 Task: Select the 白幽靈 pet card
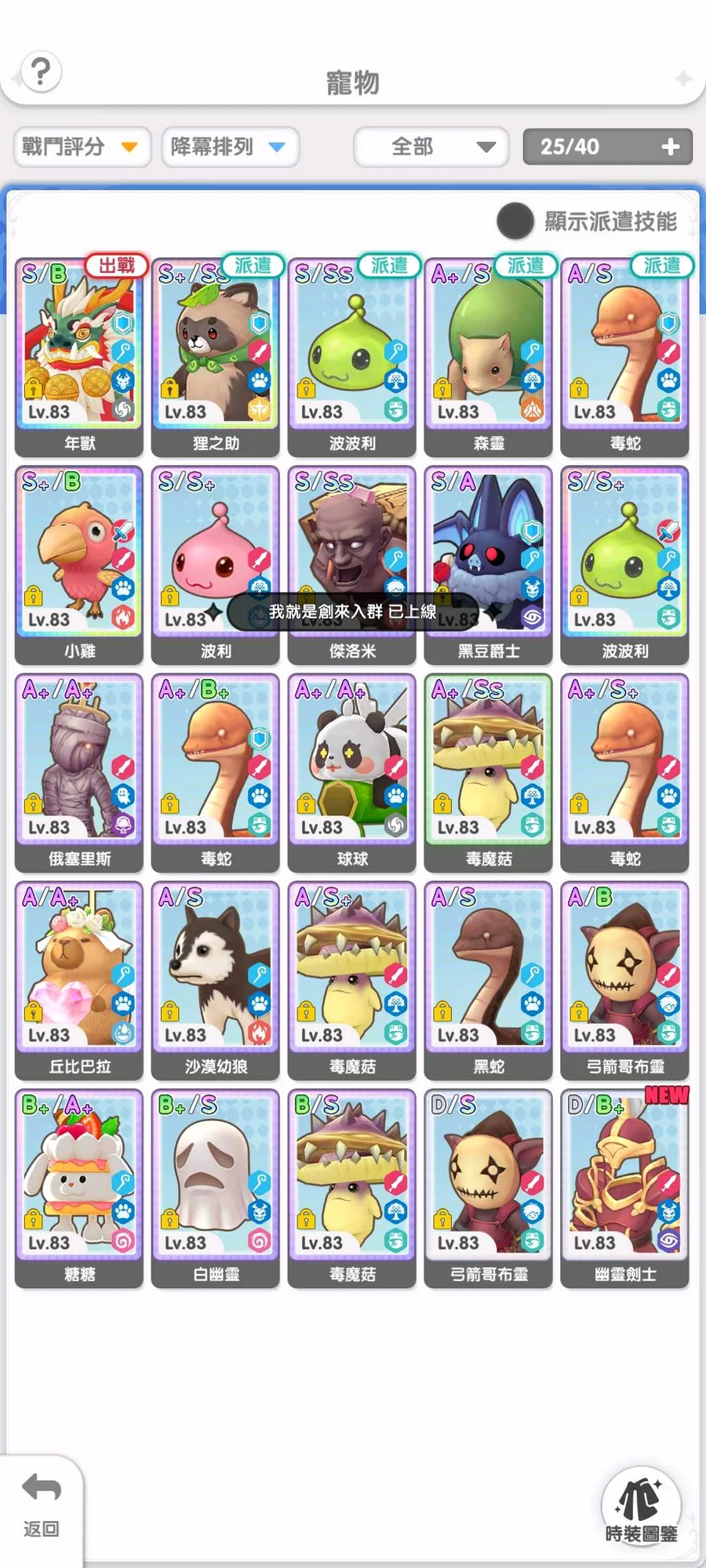216,1188
